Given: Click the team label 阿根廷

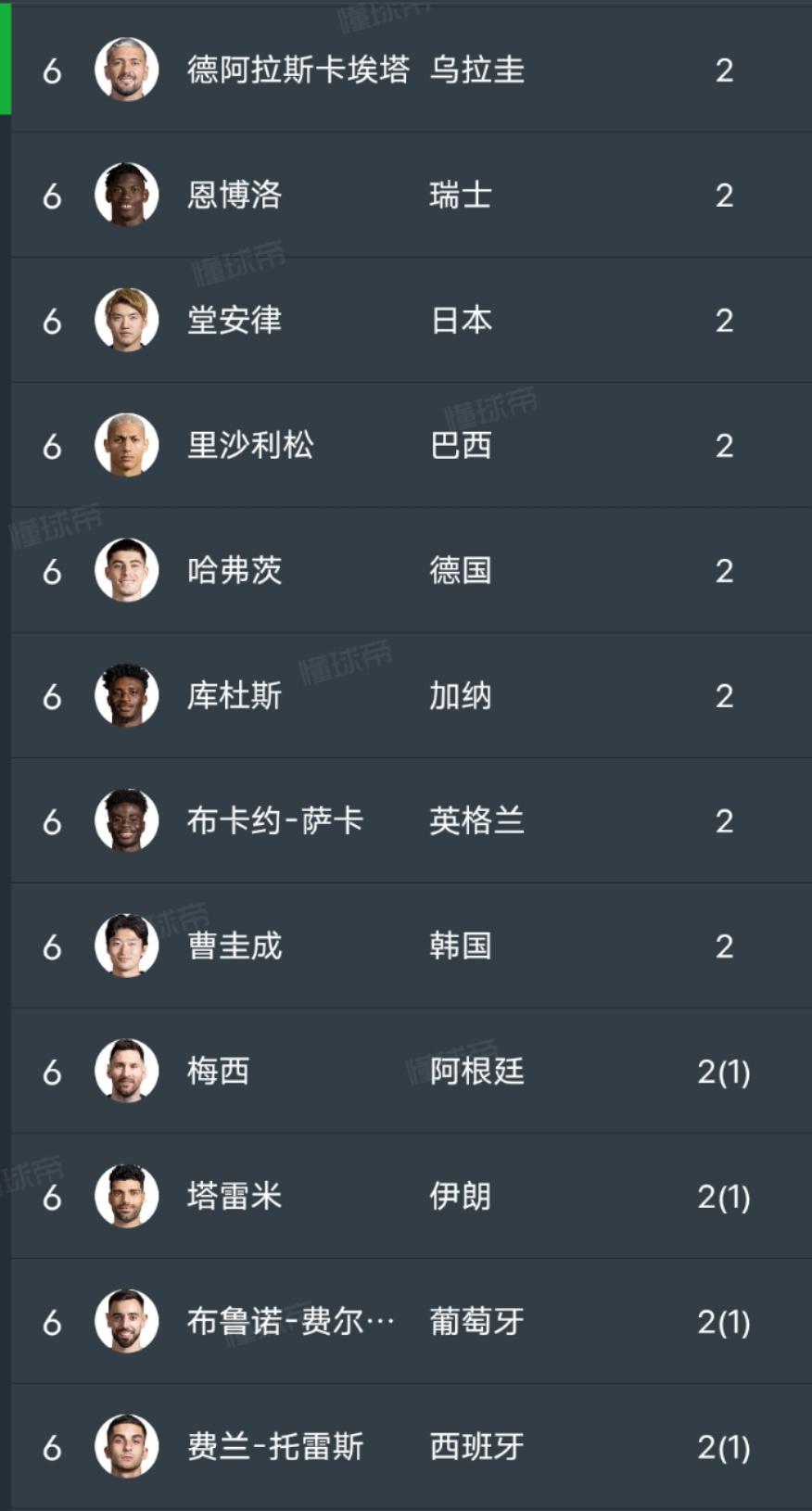Looking at the screenshot, I should 476,1073.
